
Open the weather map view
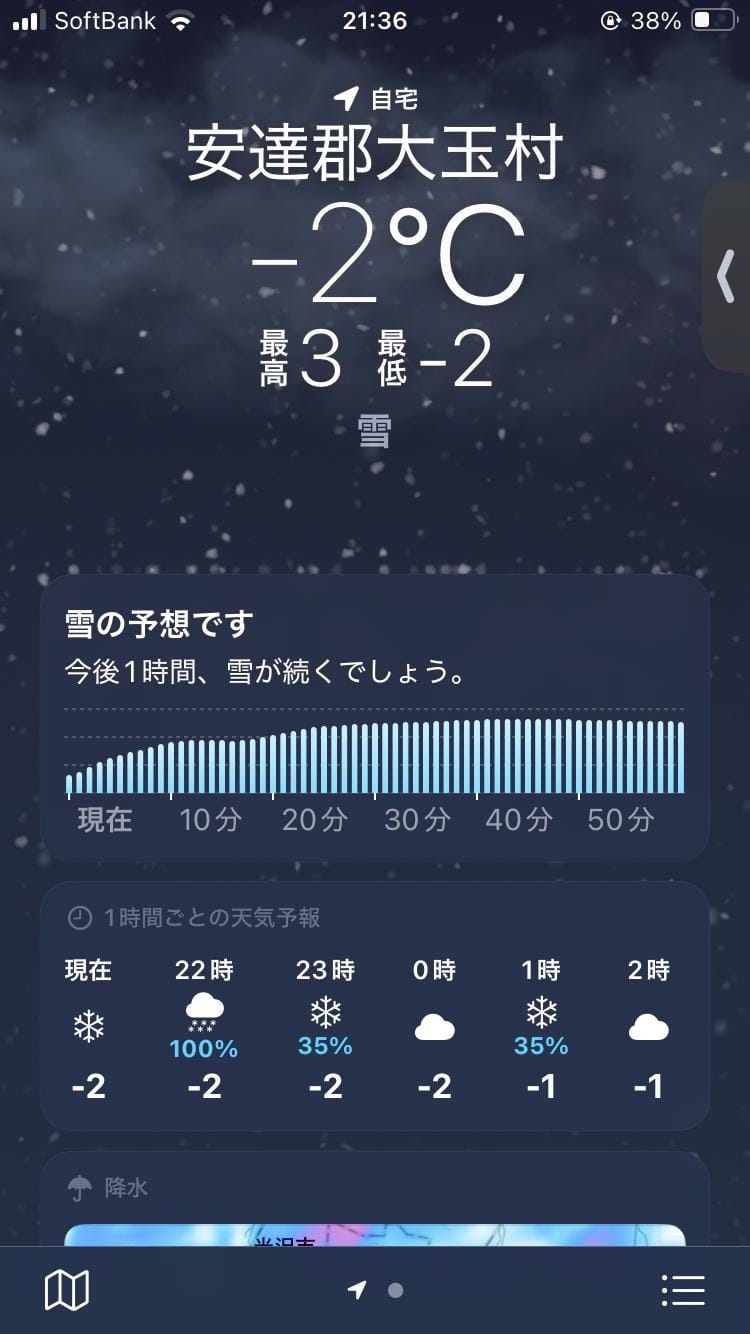(67, 1290)
